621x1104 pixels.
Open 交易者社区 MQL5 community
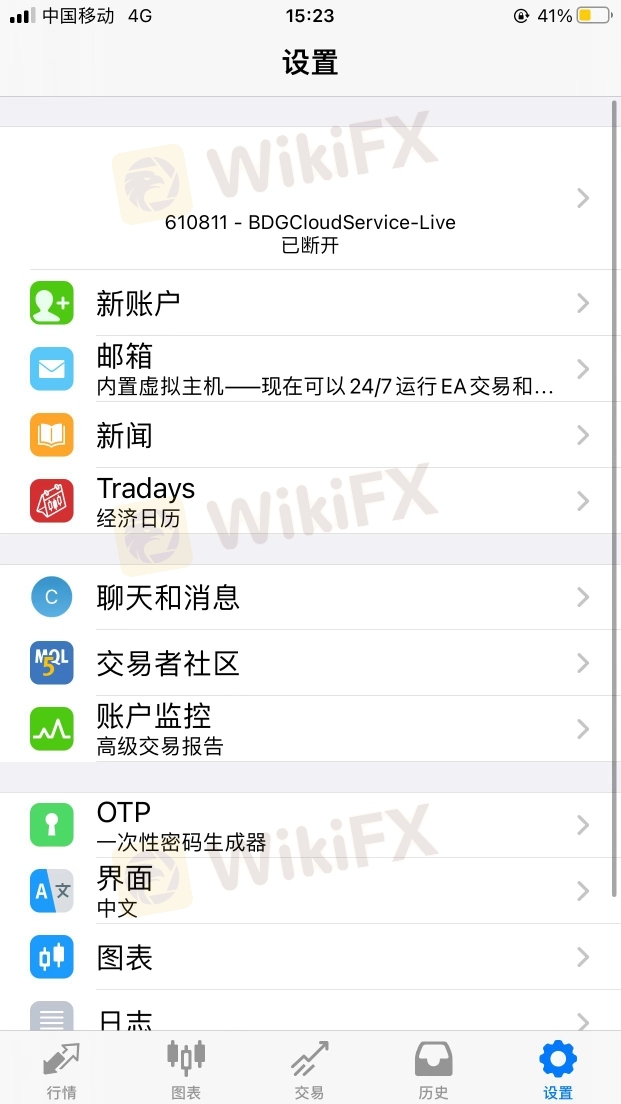pyautogui.click(x=310, y=663)
